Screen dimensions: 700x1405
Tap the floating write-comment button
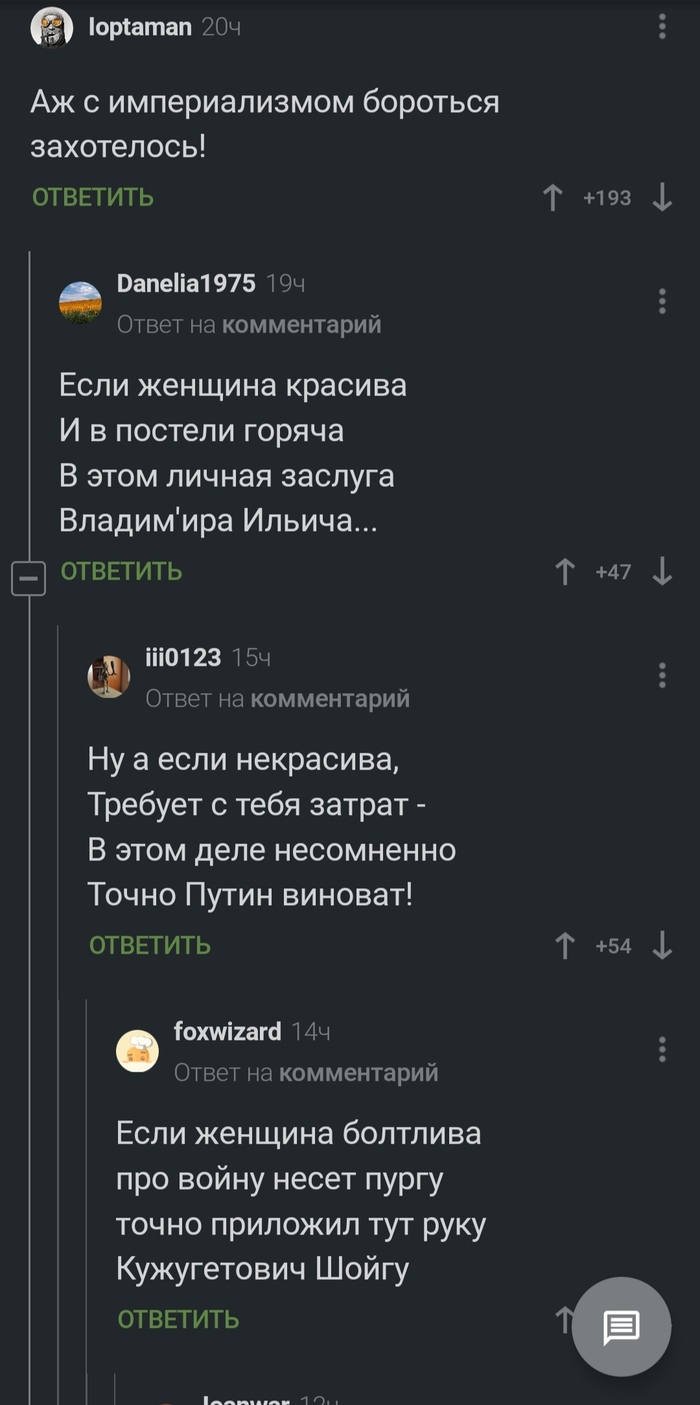[x=621, y=1327]
